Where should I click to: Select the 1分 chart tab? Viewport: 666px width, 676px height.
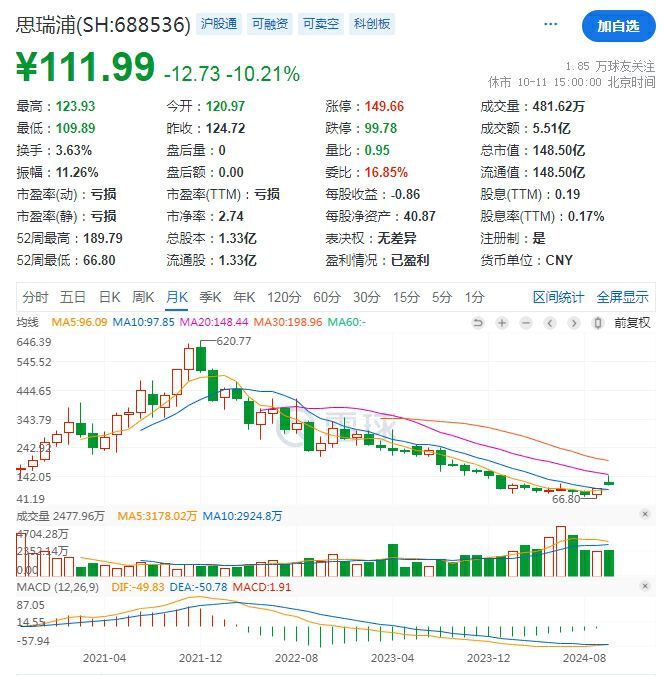click(x=474, y=297)
